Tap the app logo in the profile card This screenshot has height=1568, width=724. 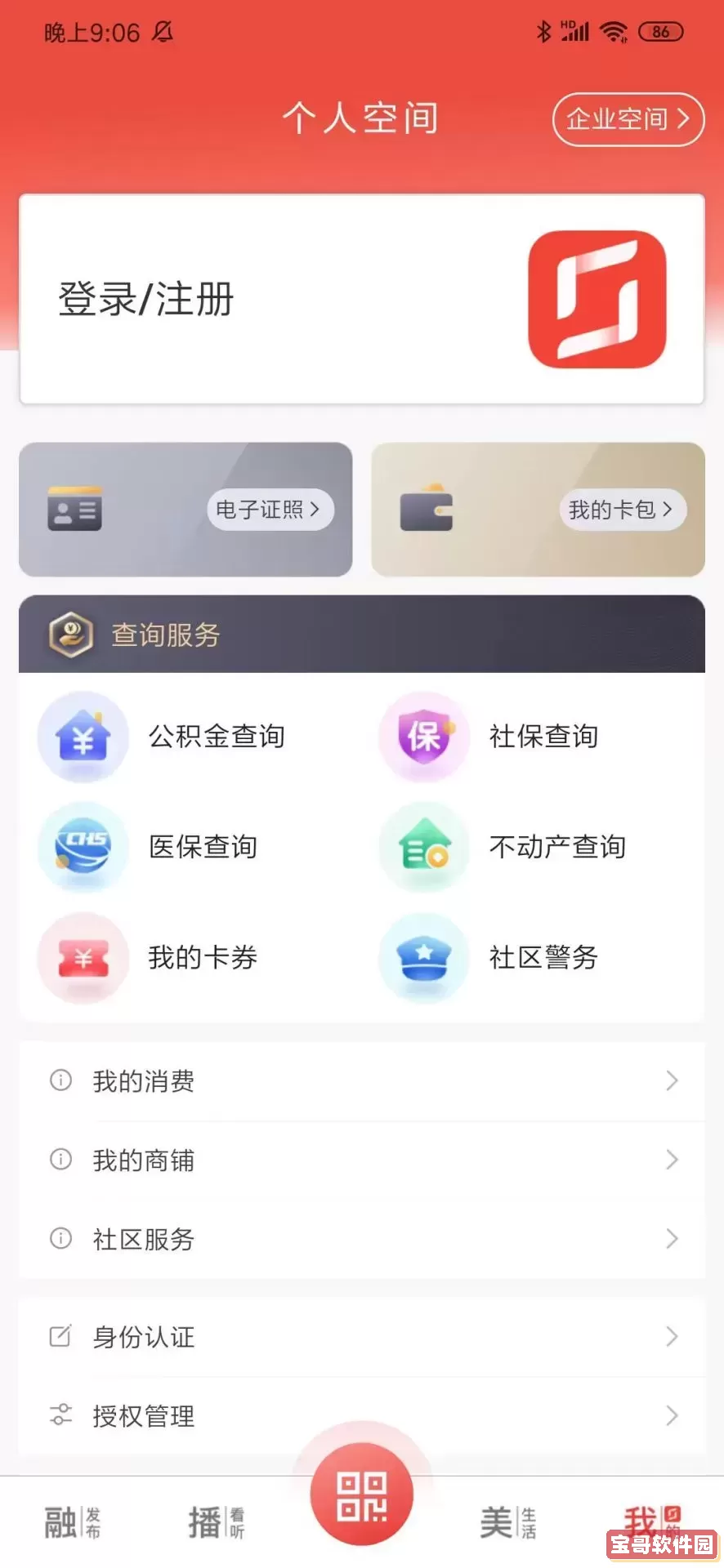coord(597,298)
